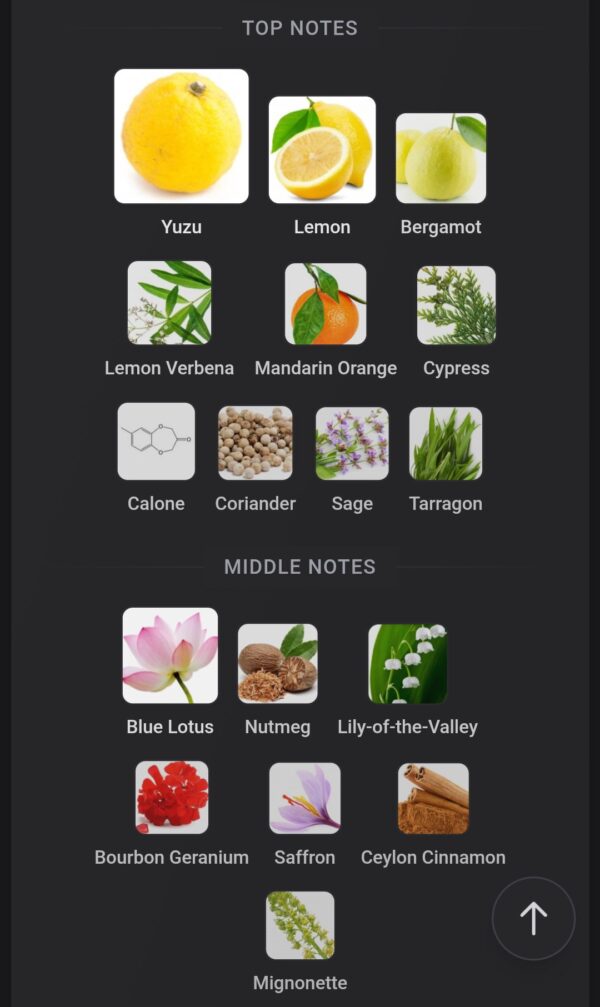
Task: Select the Saffron note tile
Action: pyautogui.click(x=305, y=798)
